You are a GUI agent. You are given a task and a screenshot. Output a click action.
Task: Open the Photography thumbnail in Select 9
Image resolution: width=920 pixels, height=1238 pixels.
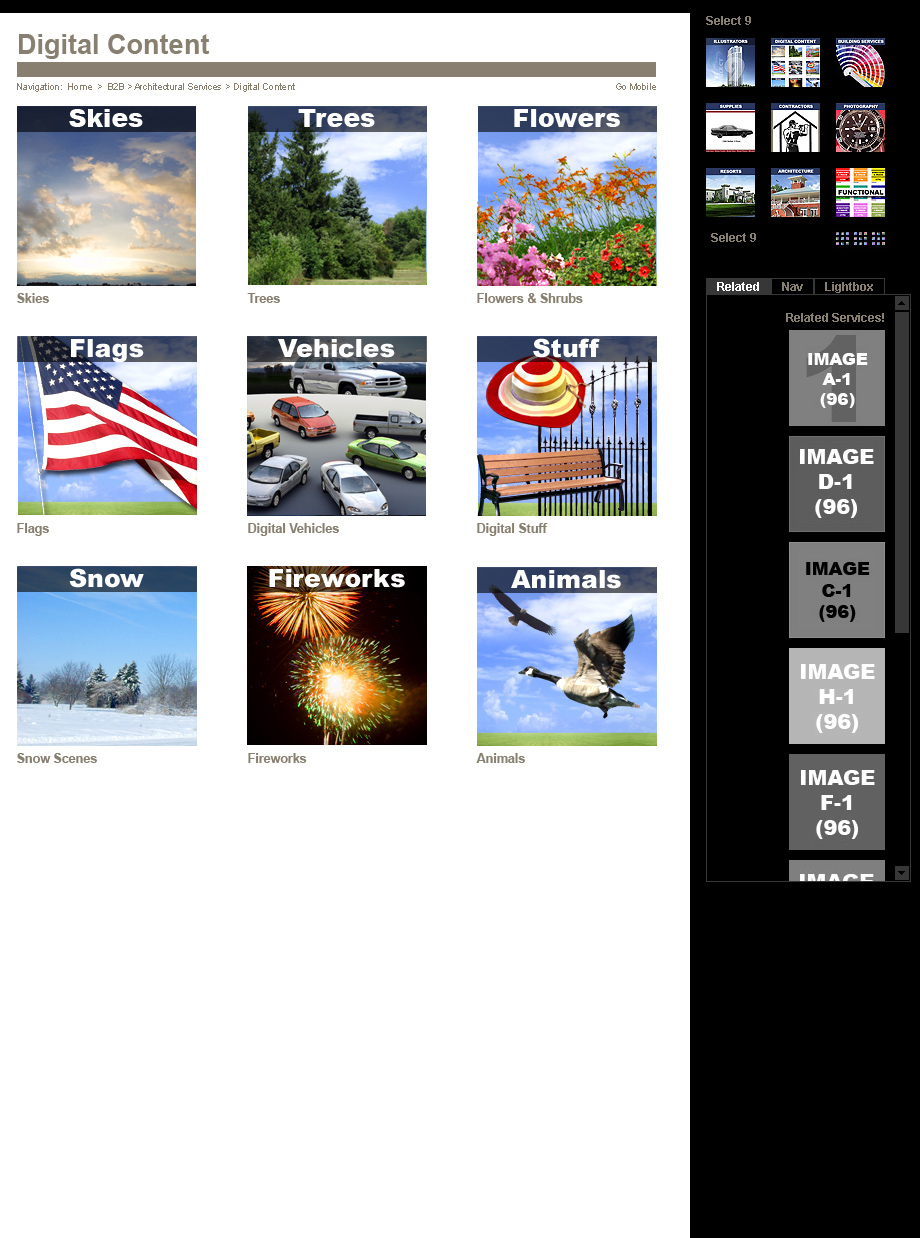point(860,127)
